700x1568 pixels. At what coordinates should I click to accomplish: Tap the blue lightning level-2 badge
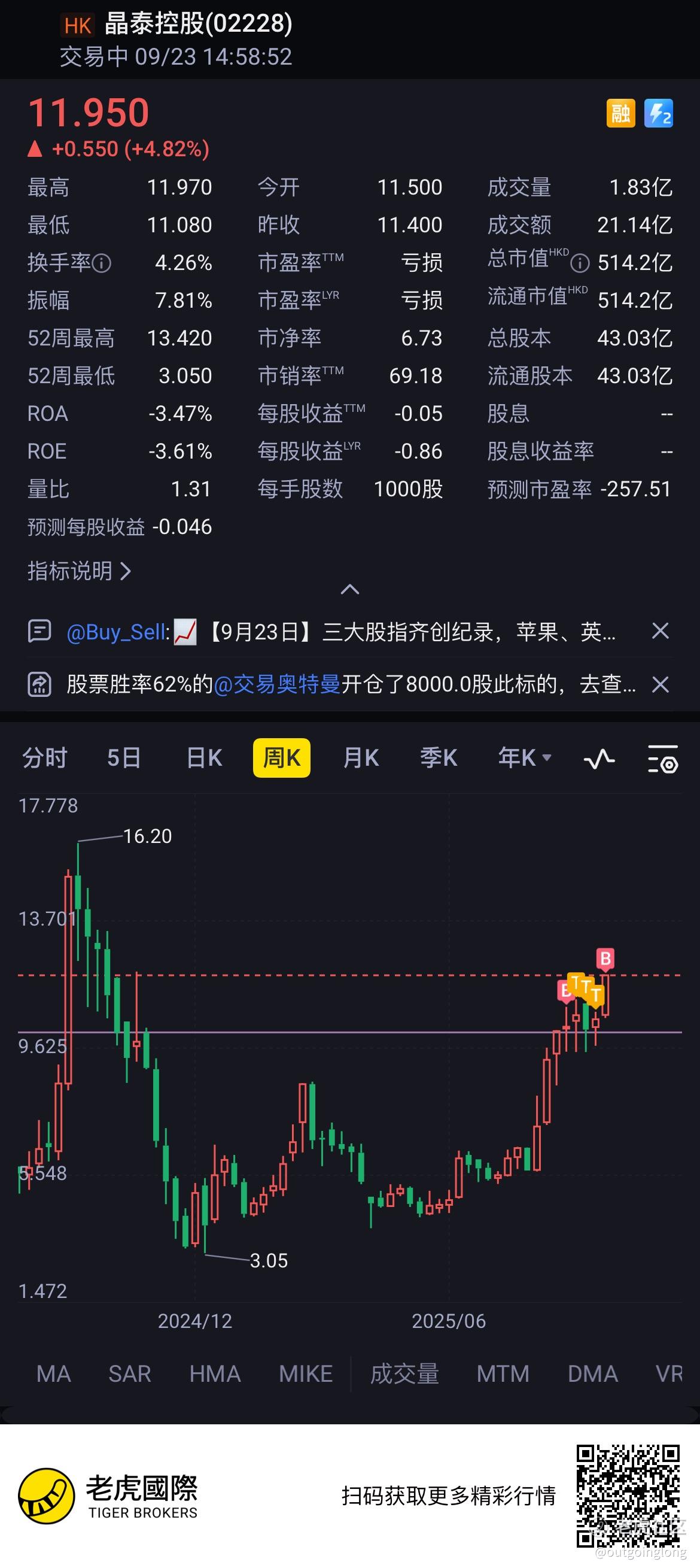pos(659,113)
